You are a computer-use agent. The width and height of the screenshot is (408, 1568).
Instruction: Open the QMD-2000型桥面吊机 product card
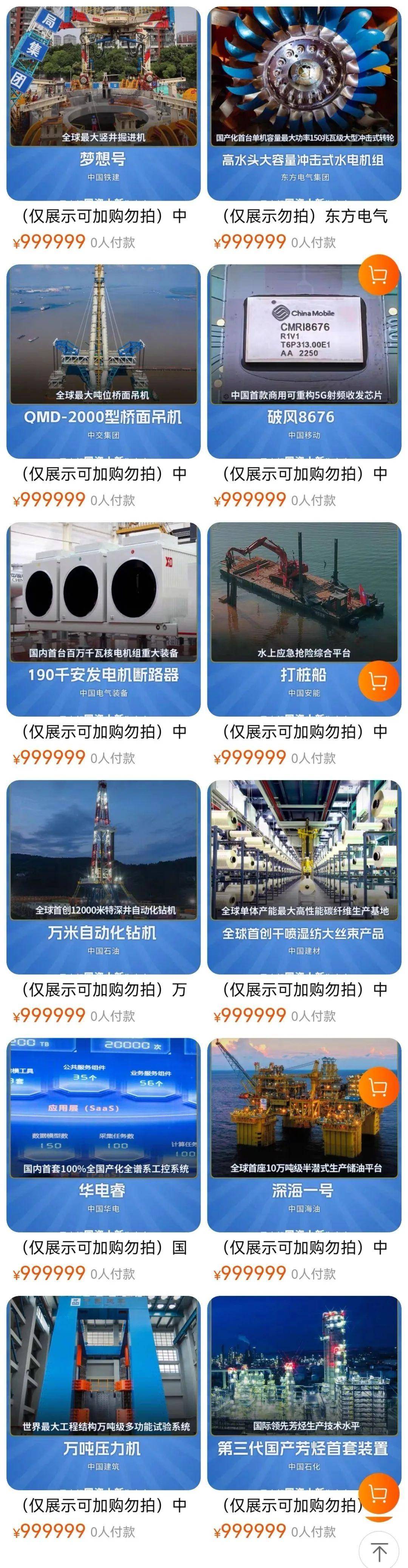point(104,361)
